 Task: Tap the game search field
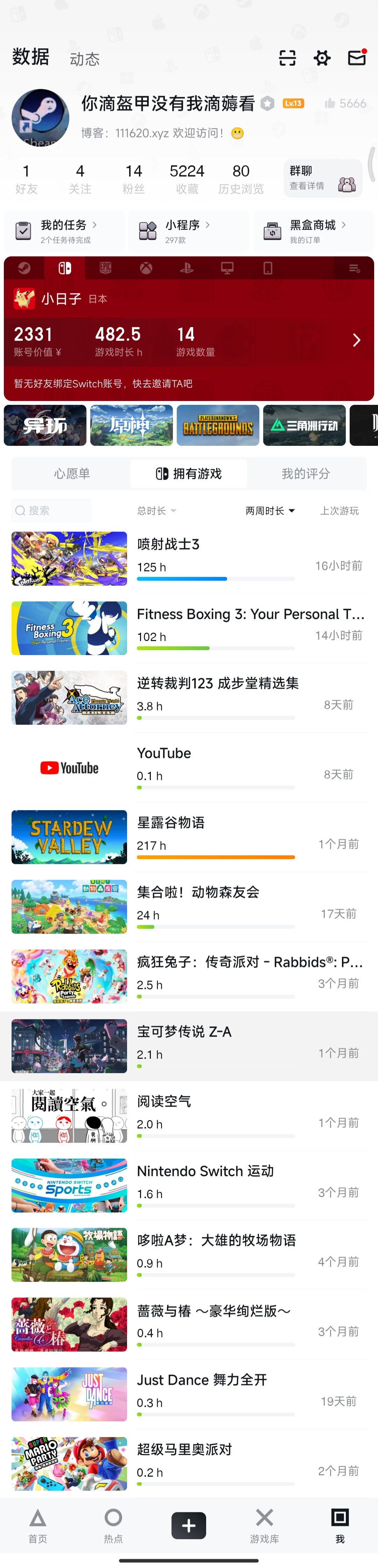(52, 511)
